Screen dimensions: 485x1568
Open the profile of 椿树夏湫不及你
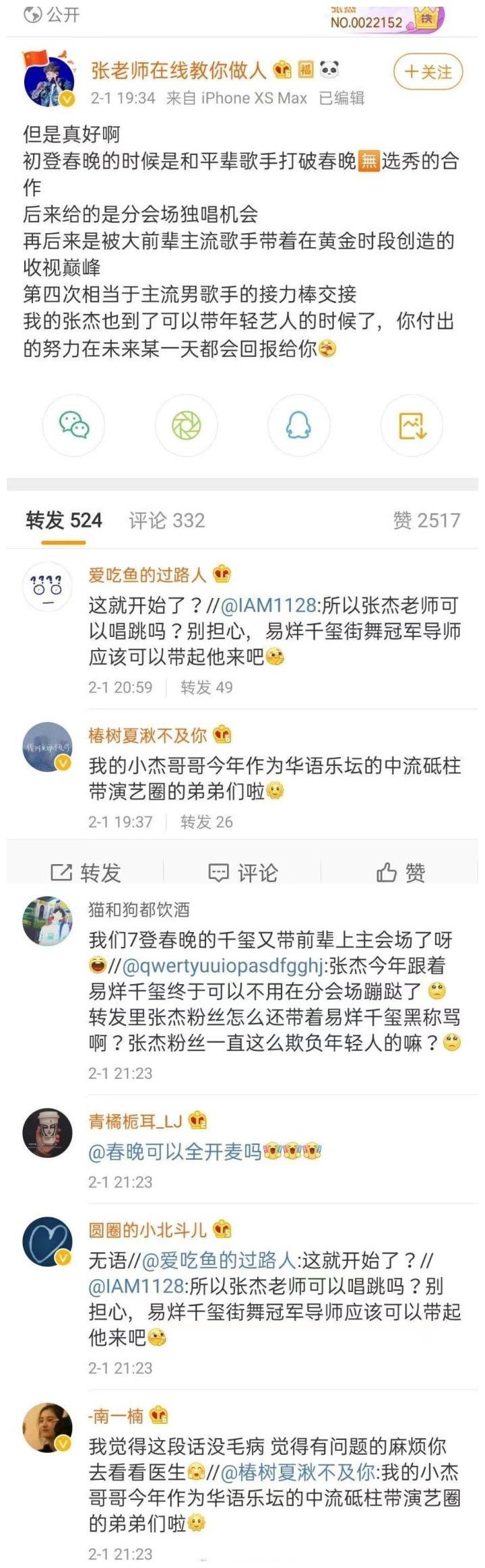(x=147, y=735)
